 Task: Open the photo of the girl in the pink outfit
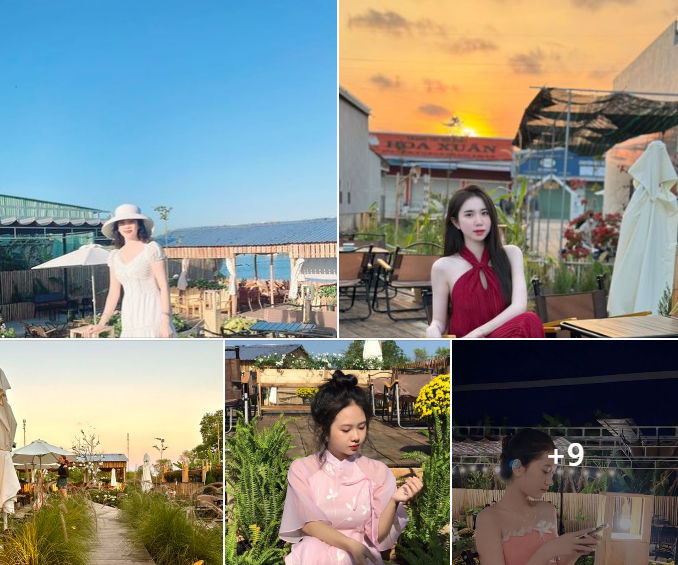click(337, 452)
